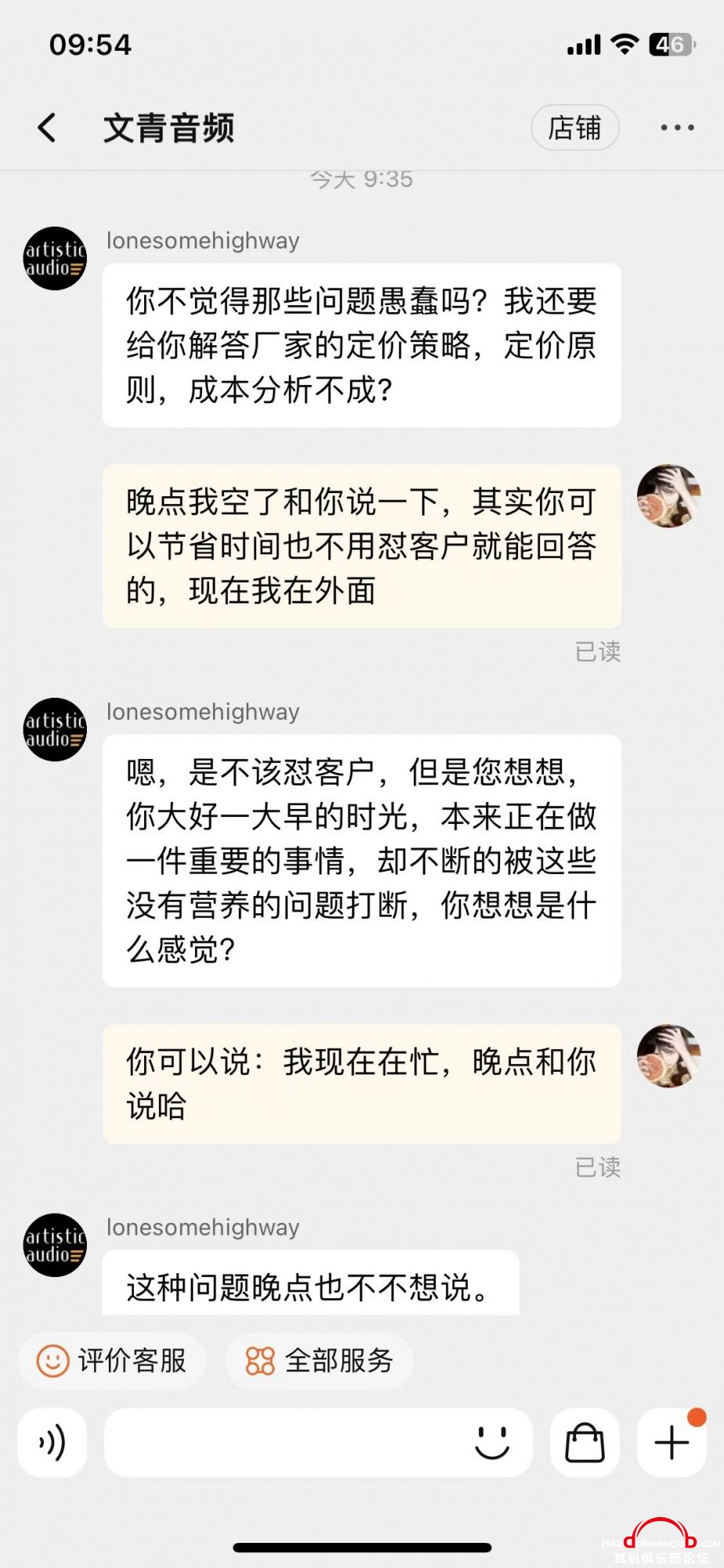Open the emoji picker
Screen dimensions: 724x1568
(x=492, y=1443)
